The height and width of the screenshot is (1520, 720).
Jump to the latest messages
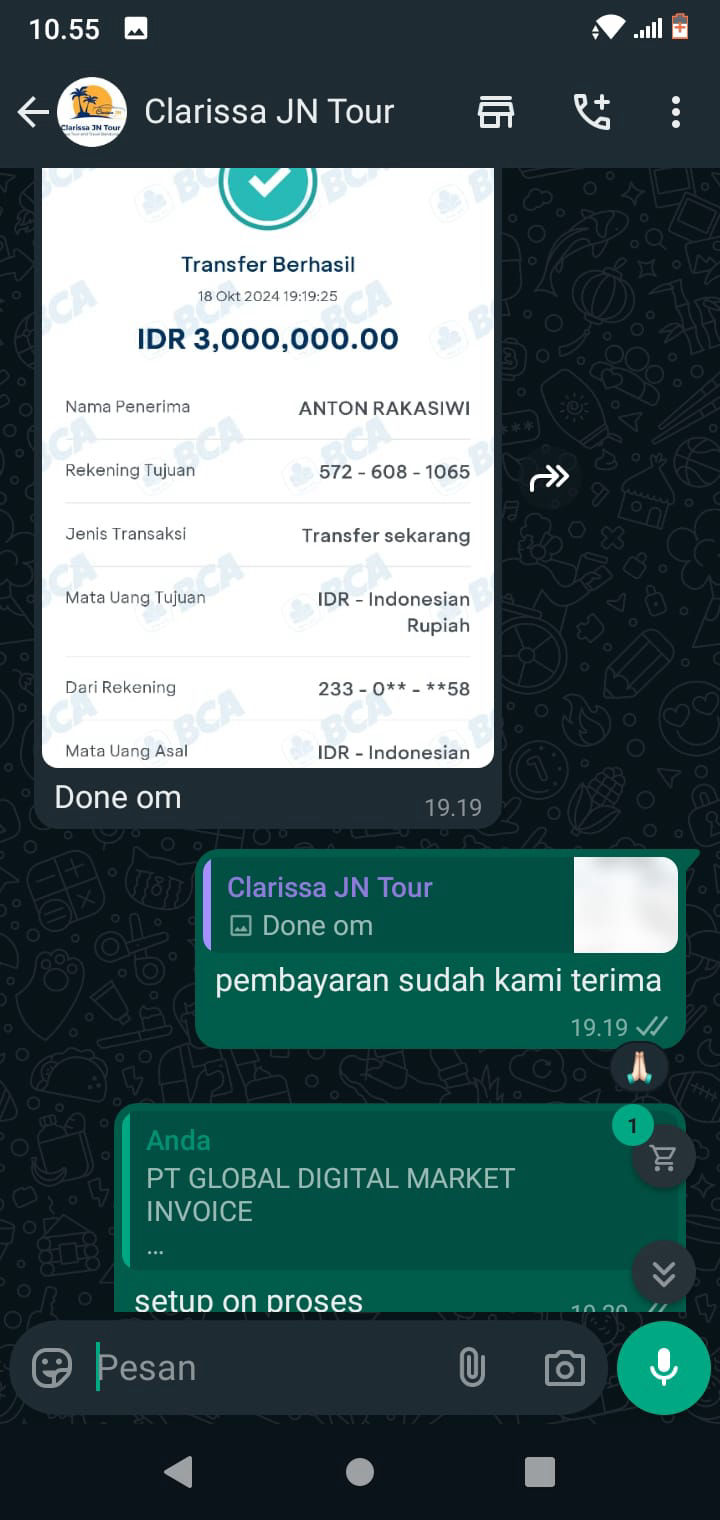(663, 1273)
